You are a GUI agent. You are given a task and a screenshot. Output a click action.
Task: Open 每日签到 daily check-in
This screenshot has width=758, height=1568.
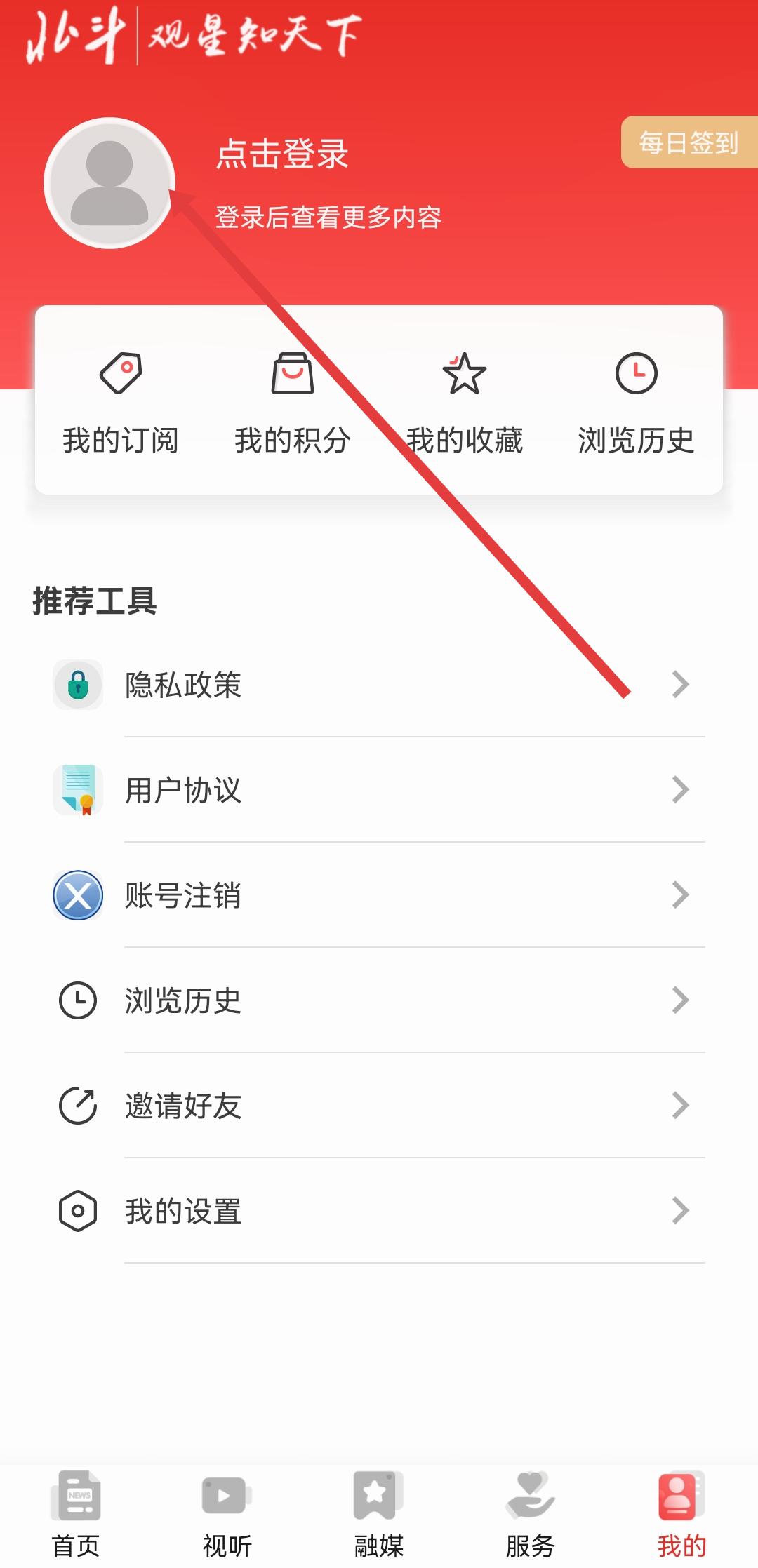(688, 142)
